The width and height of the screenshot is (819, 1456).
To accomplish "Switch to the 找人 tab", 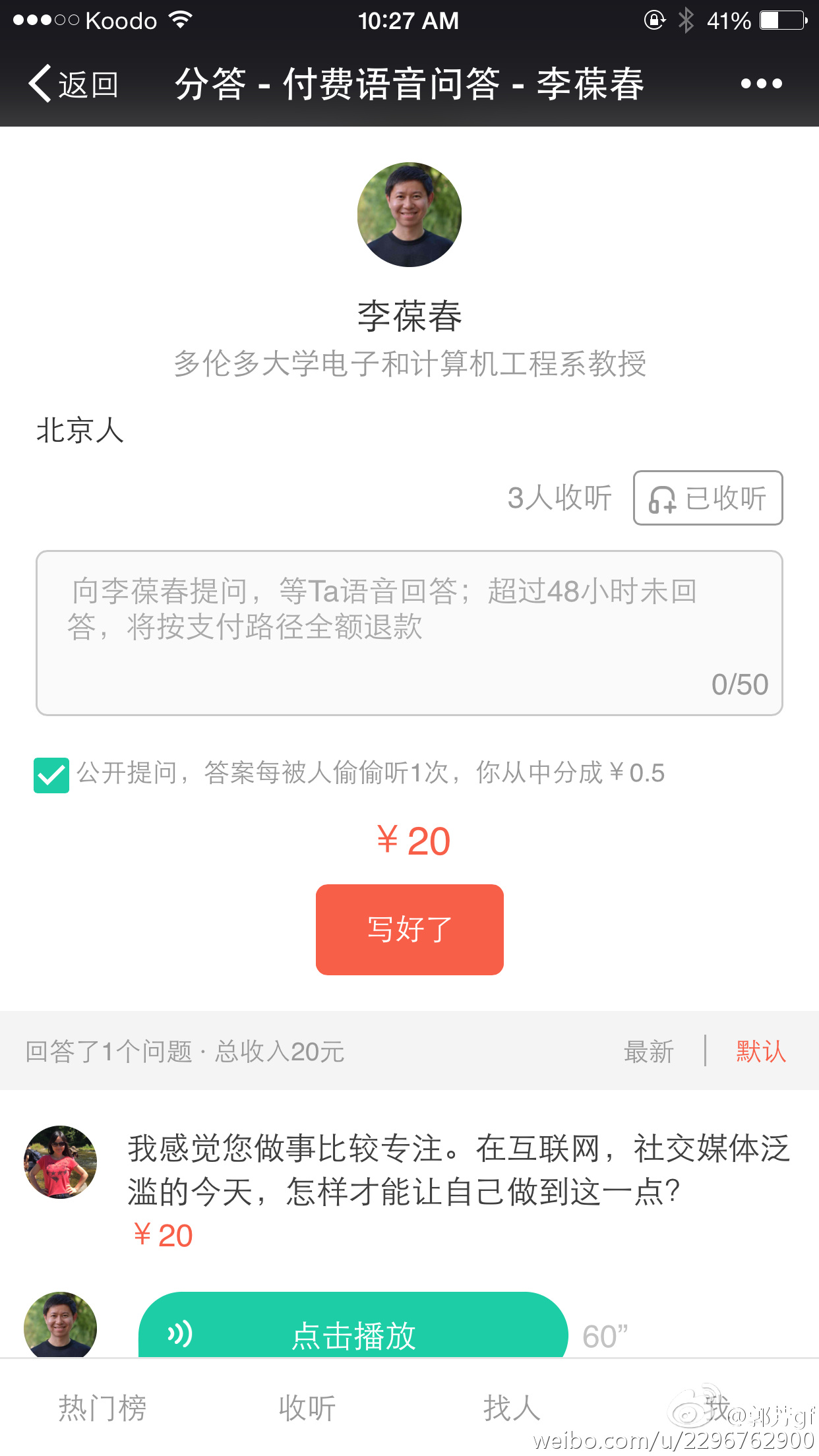I will coord(512,1408).
